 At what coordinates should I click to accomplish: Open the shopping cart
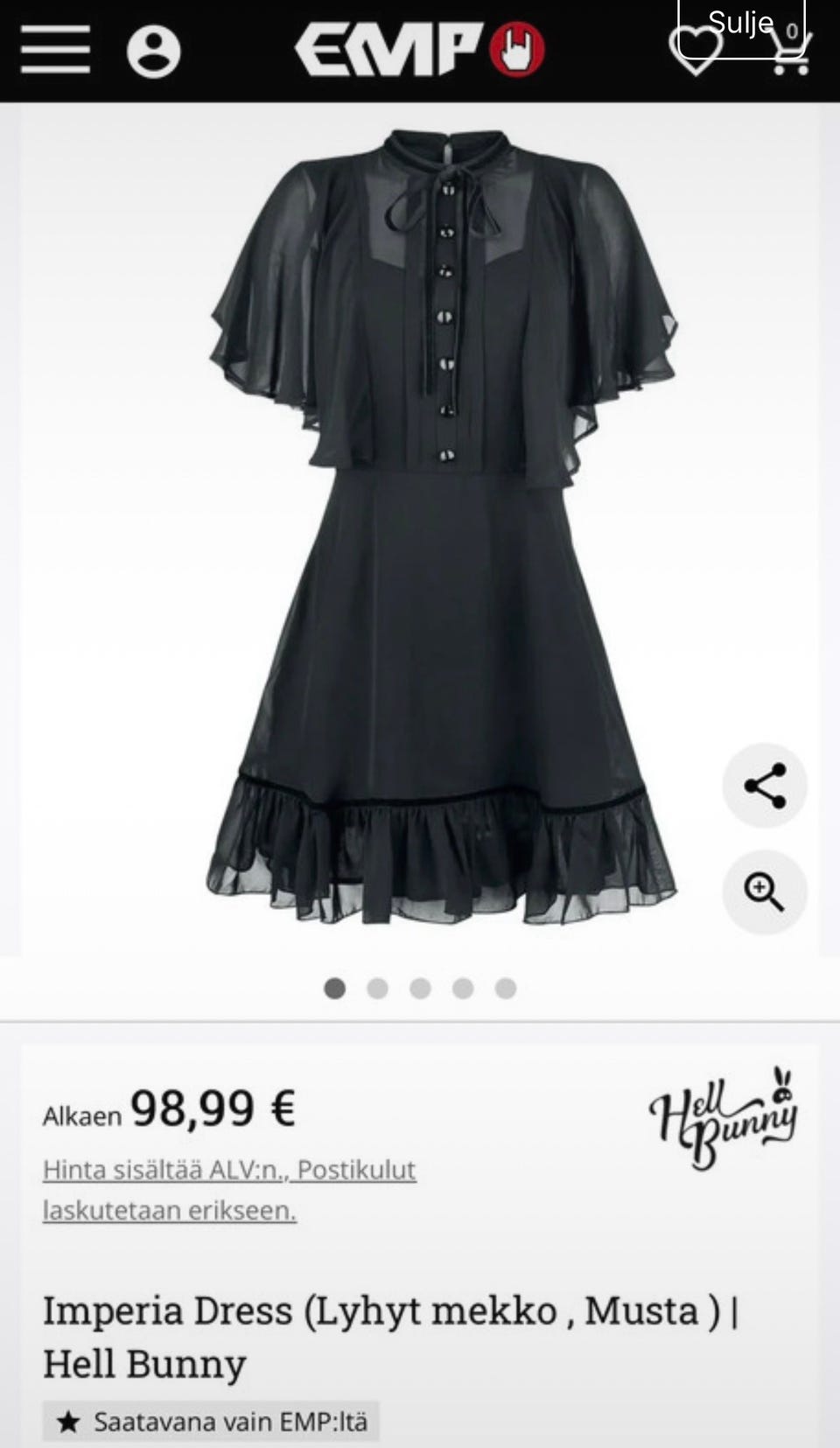pyautogui.click(x=791, y=54)
